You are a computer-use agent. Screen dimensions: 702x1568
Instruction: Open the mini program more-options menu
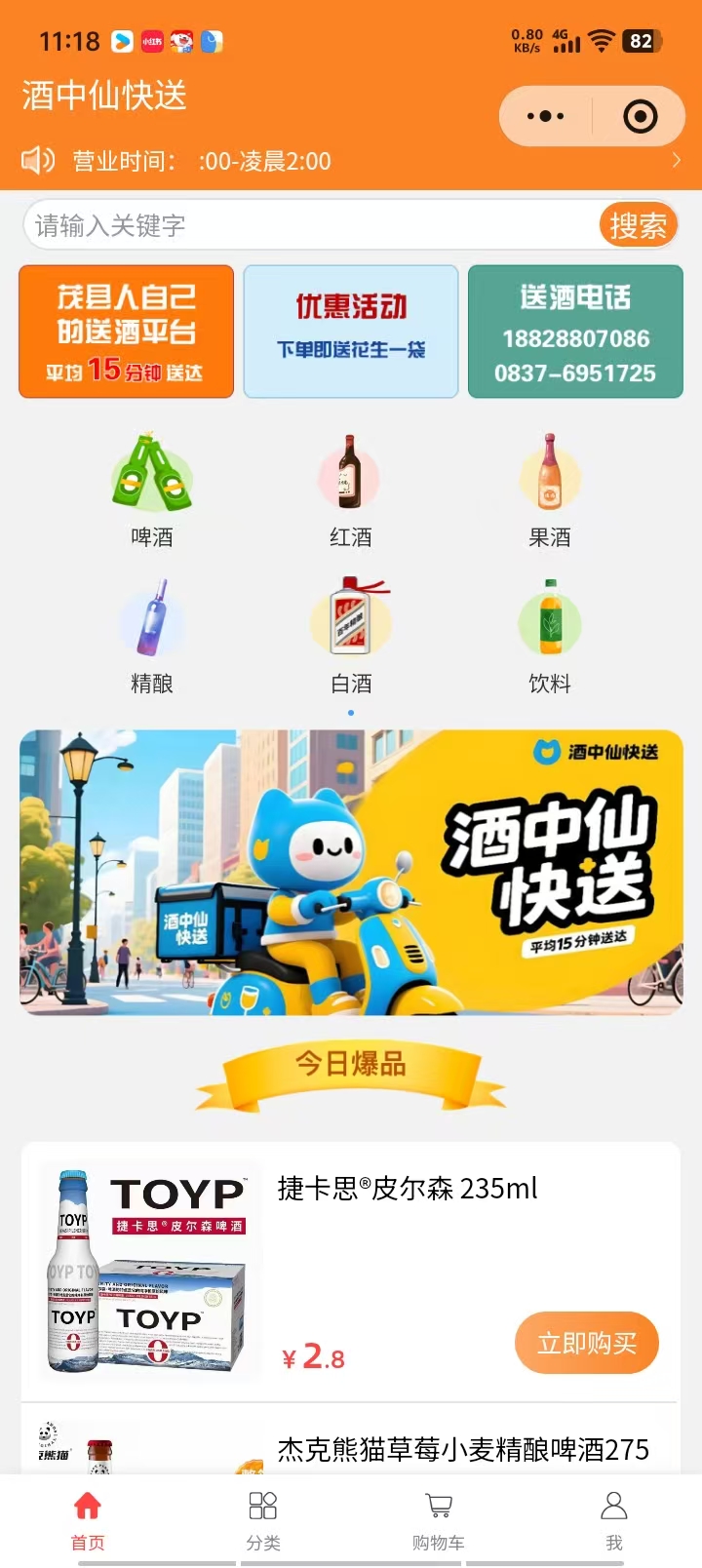pyautogui.click(x=546, y=117)
